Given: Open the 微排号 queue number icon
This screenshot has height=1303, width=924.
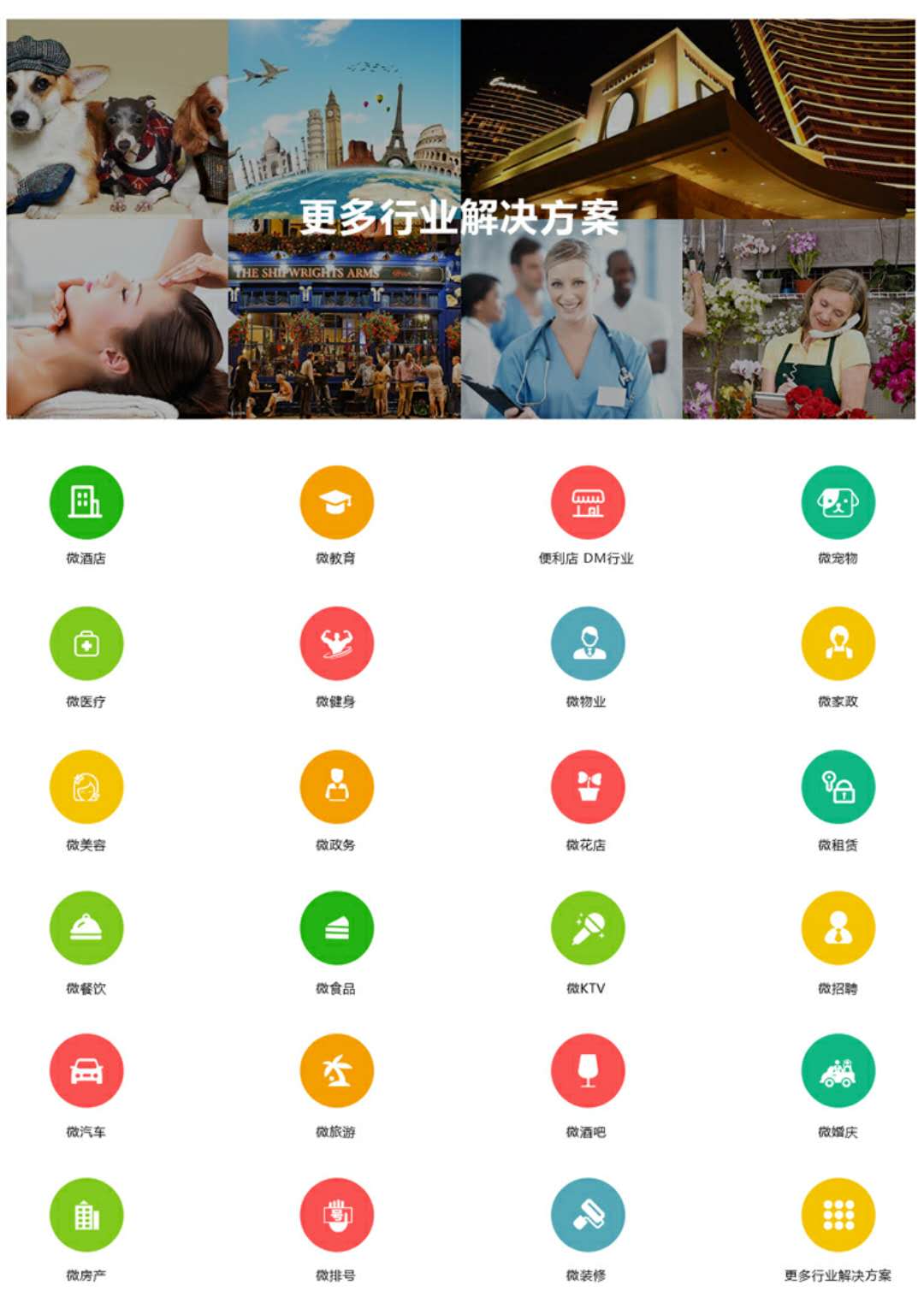Looking at the screenshot, I should 337,1215.
